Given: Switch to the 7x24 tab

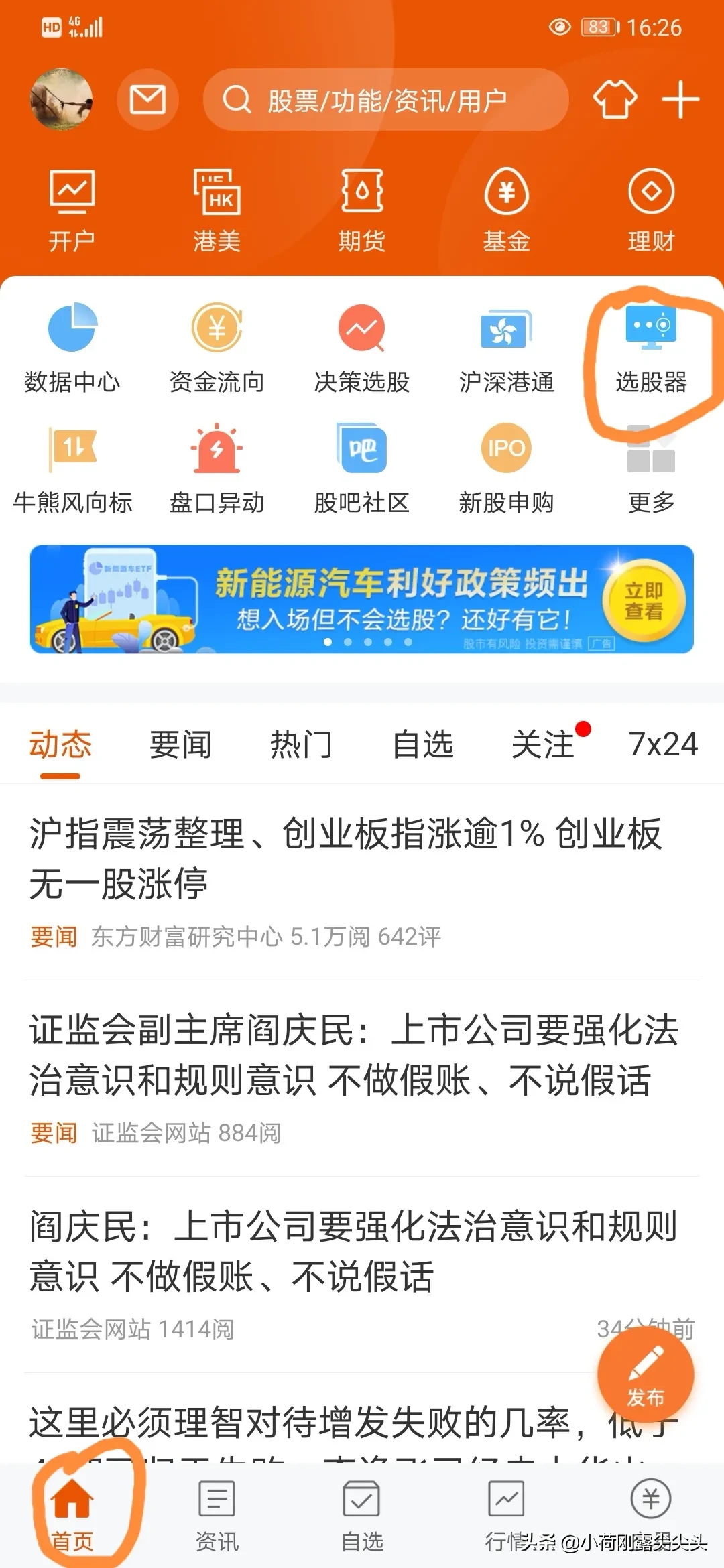Looking at the screenshot, I should pos(662,744).
